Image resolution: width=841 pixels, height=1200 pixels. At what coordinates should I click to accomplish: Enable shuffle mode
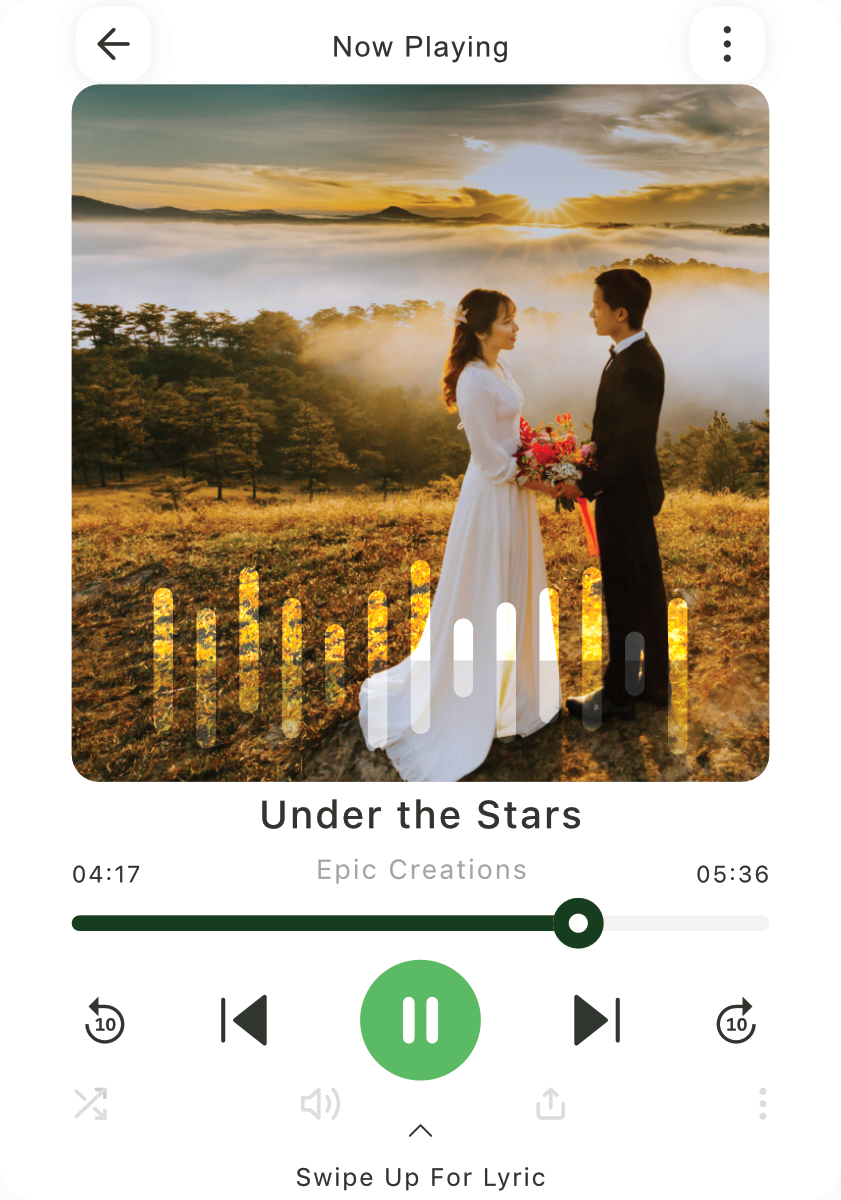[90, 1104]
